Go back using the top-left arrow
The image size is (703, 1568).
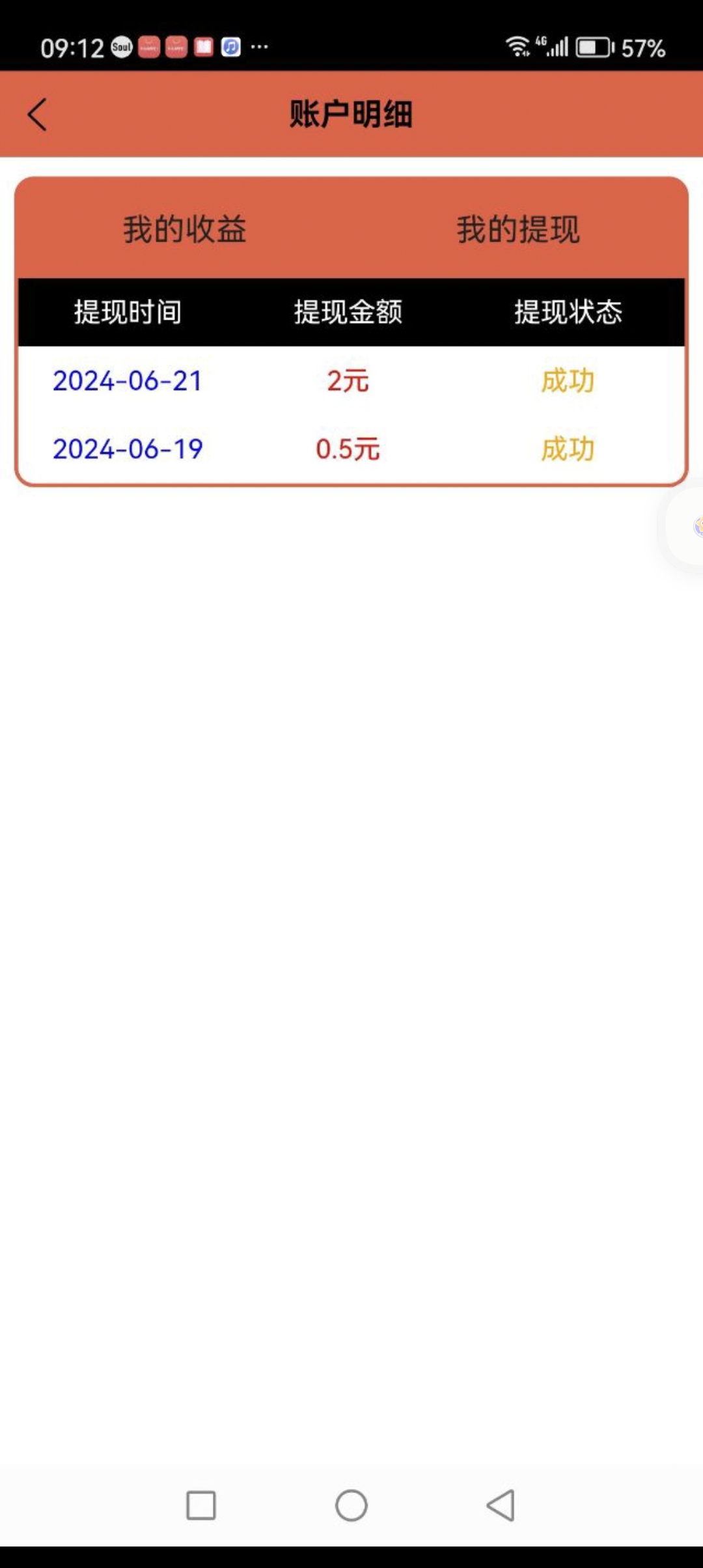37,115
